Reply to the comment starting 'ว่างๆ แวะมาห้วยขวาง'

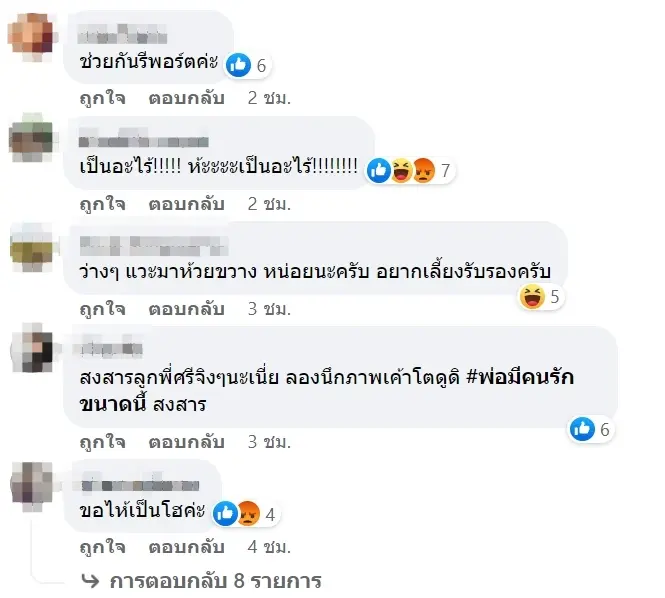[x=186, y=309]
